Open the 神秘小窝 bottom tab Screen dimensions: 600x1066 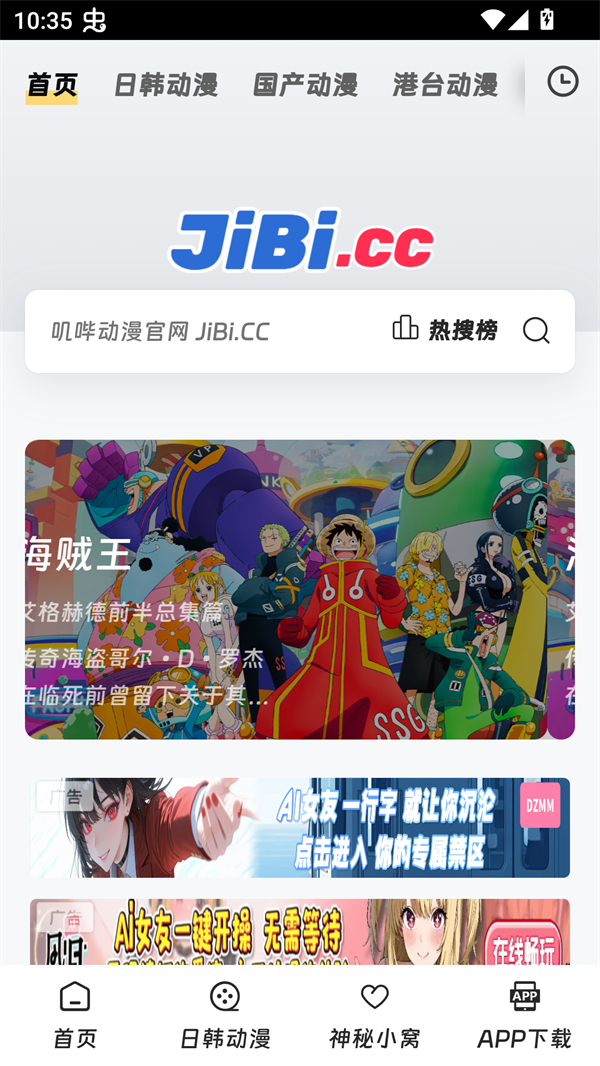[375, 1015]
